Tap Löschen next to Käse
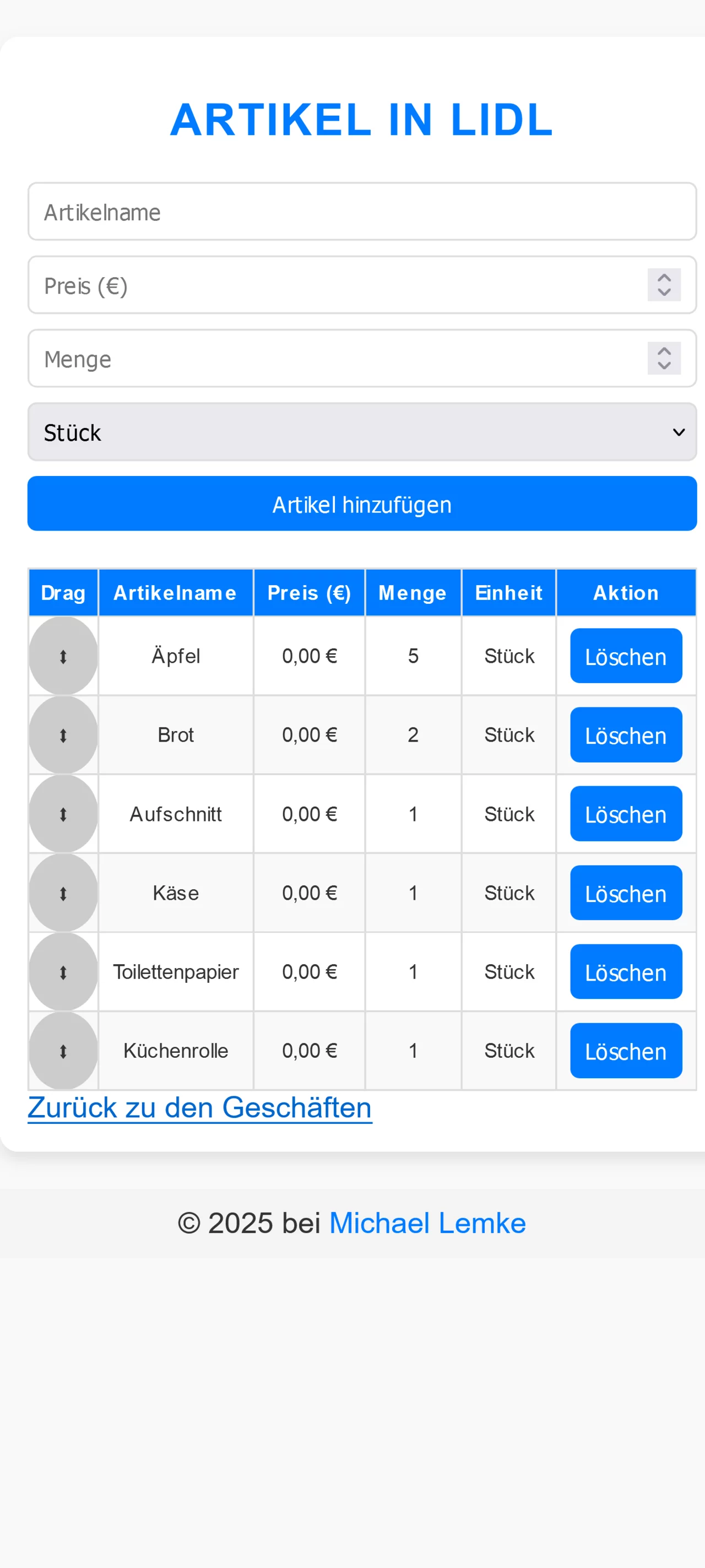This screenshot has width=705, height=1568. (x=626, y=893)
